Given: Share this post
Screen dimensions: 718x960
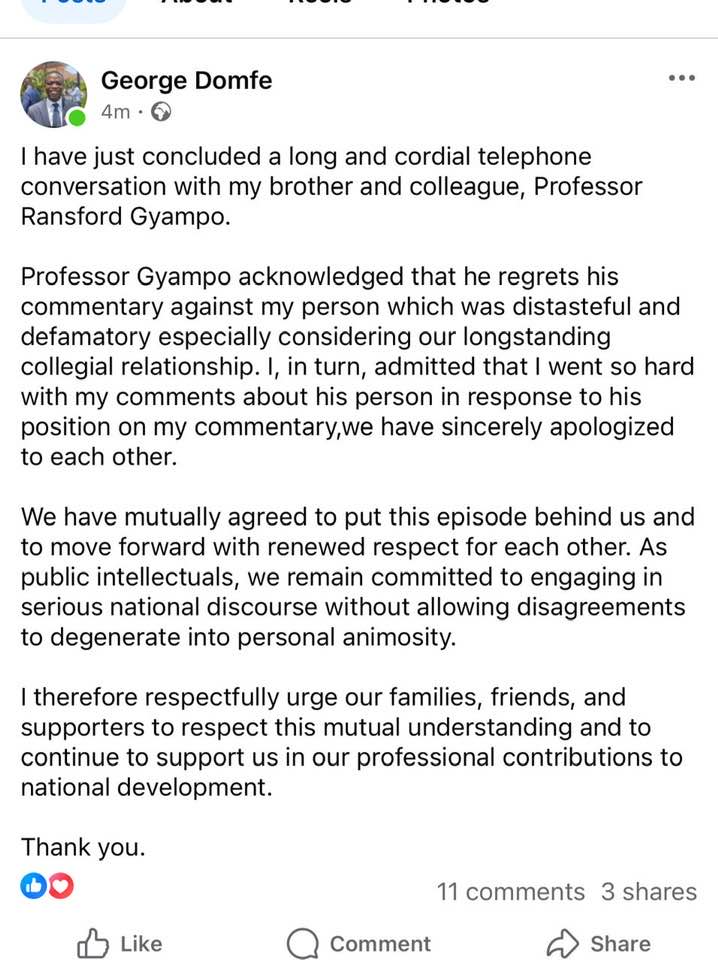Looking at the screenshot, I should click(598, 943).
